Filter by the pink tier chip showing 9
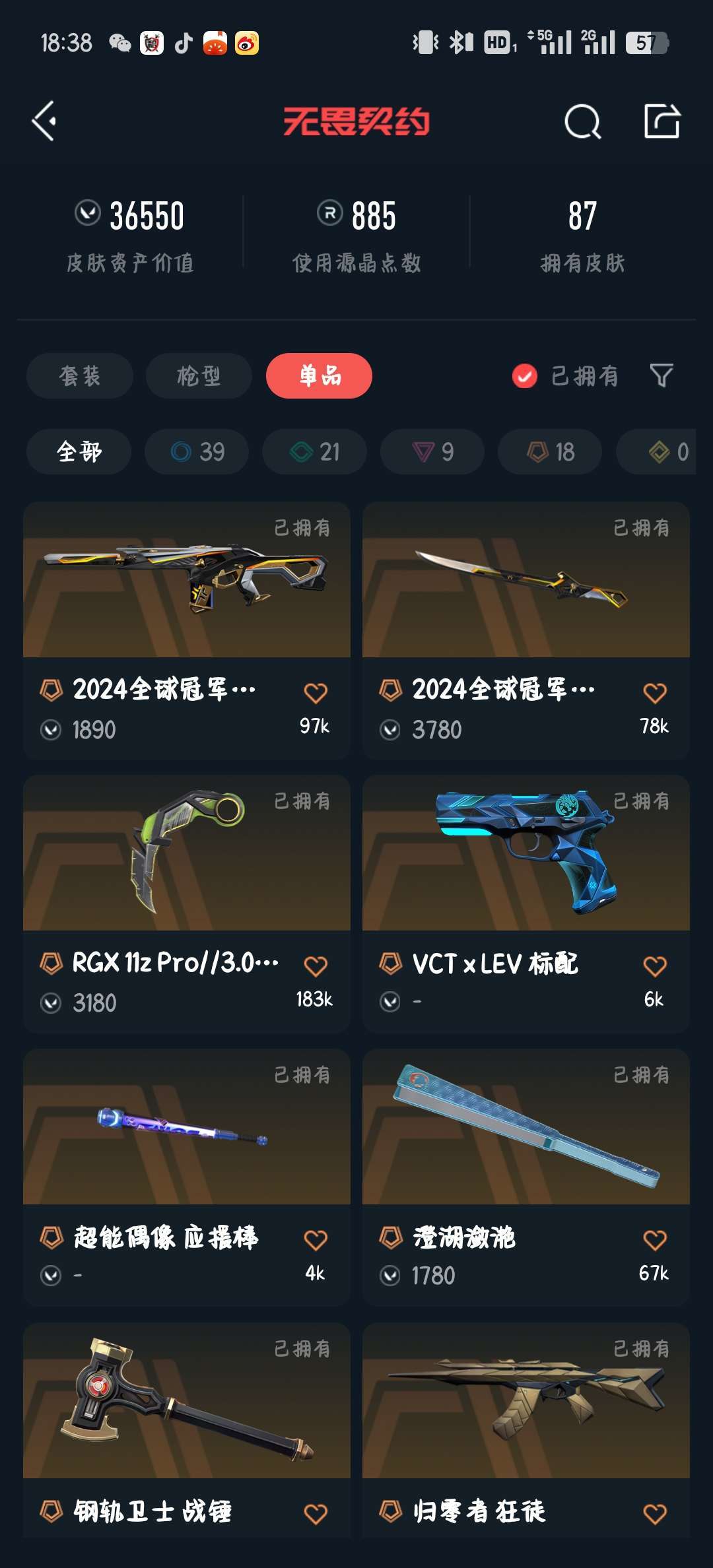This screenshot has width=713, height=1568. pos(432,452)
